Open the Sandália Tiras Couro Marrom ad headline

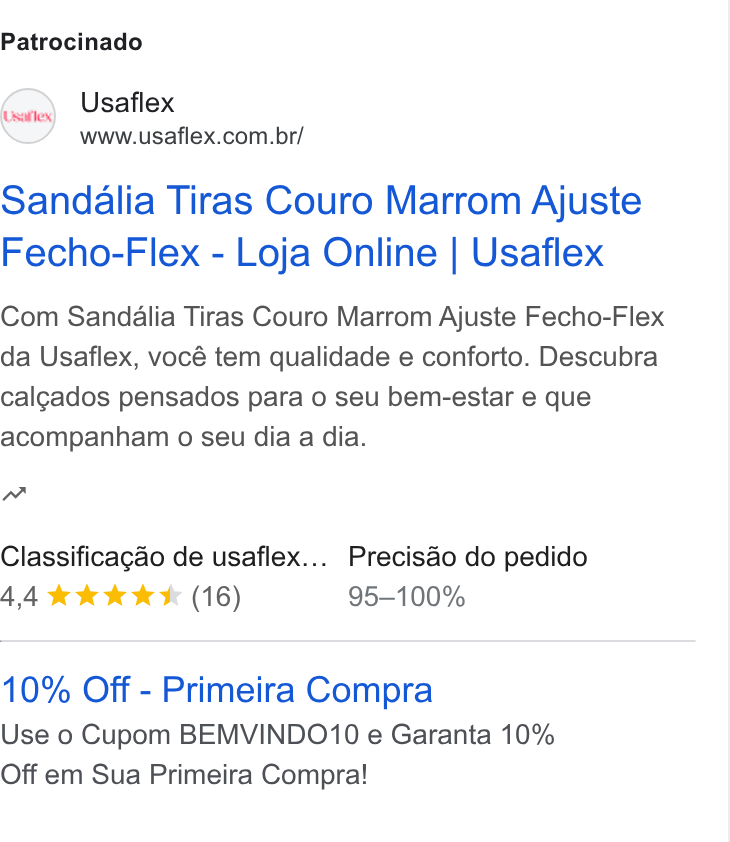[321, 227]
